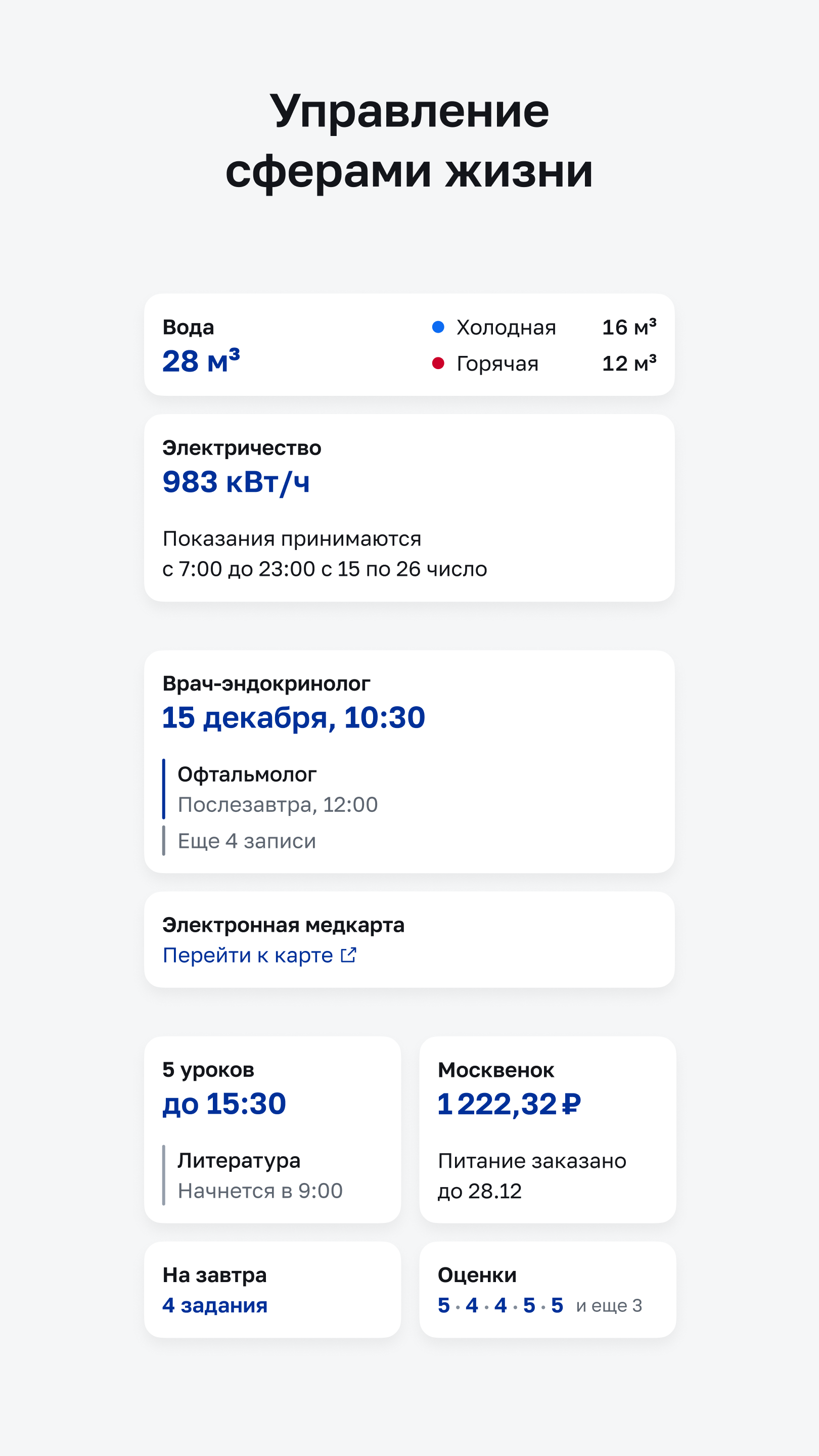Screen dimensions: 819x1456
Task: Select the cold water reading 16 м³
Action: click(x=630, y=326)
